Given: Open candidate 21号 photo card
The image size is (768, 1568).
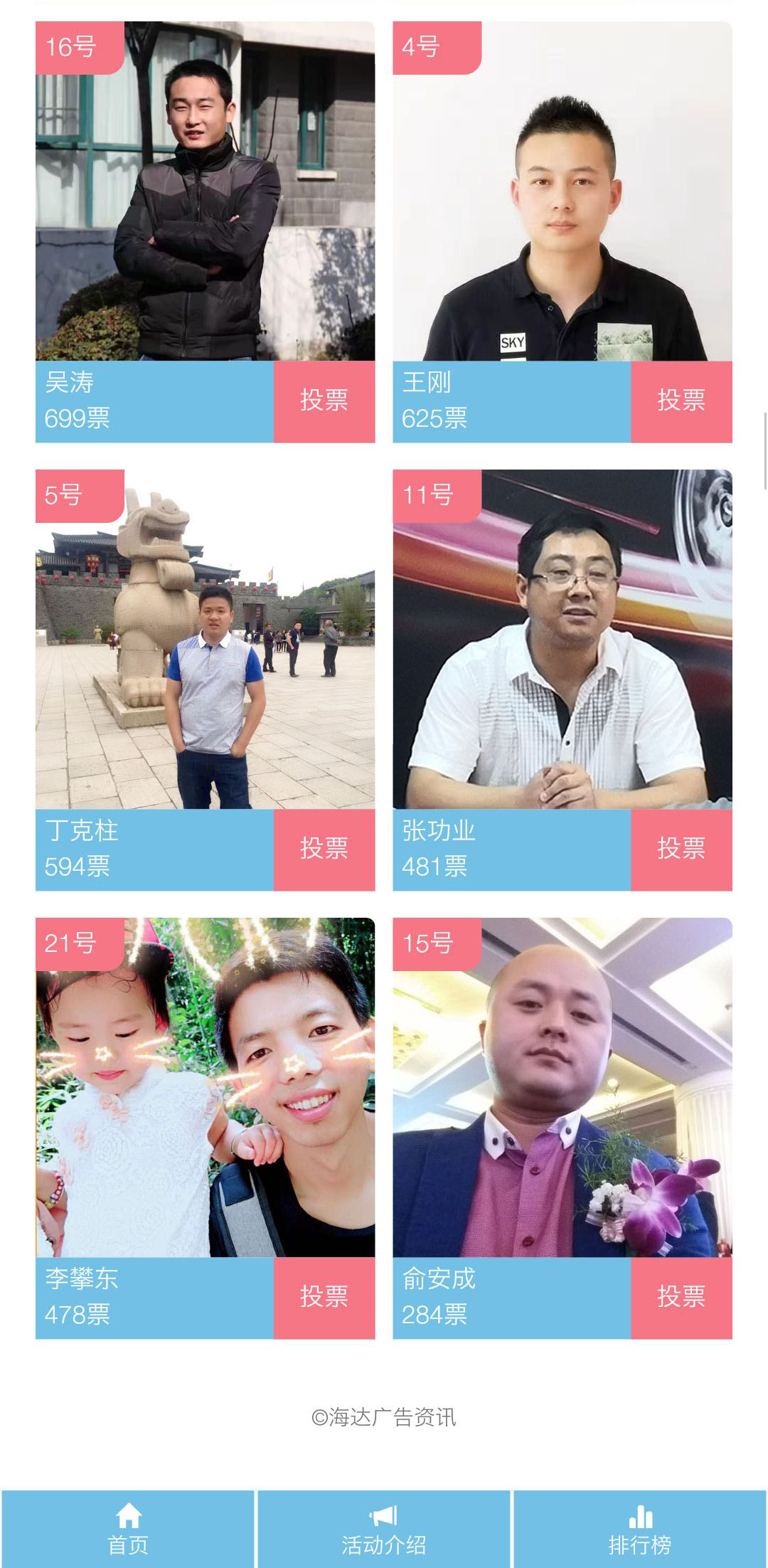Looking at the screenshot, I should pos(205,1088).
